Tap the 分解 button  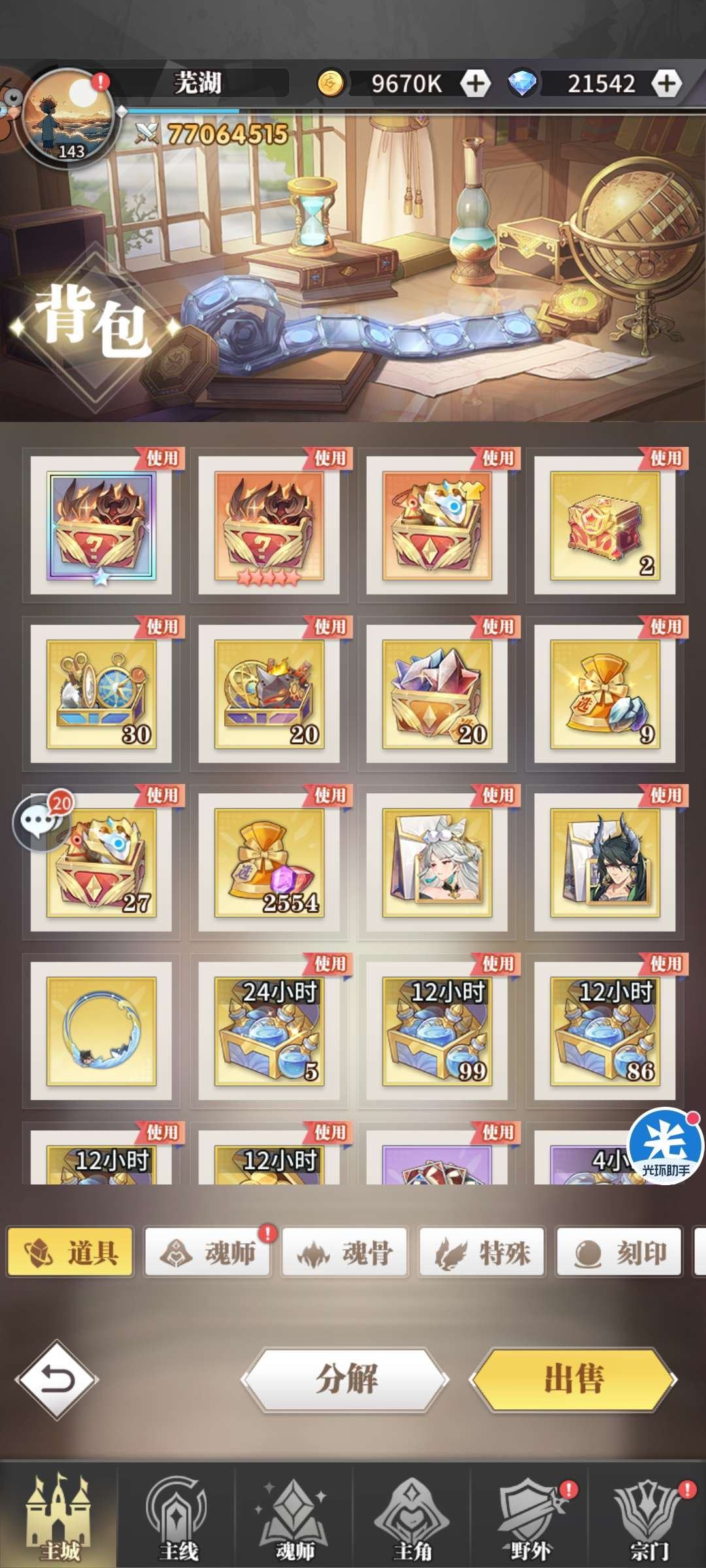(x=345, y=1379)
